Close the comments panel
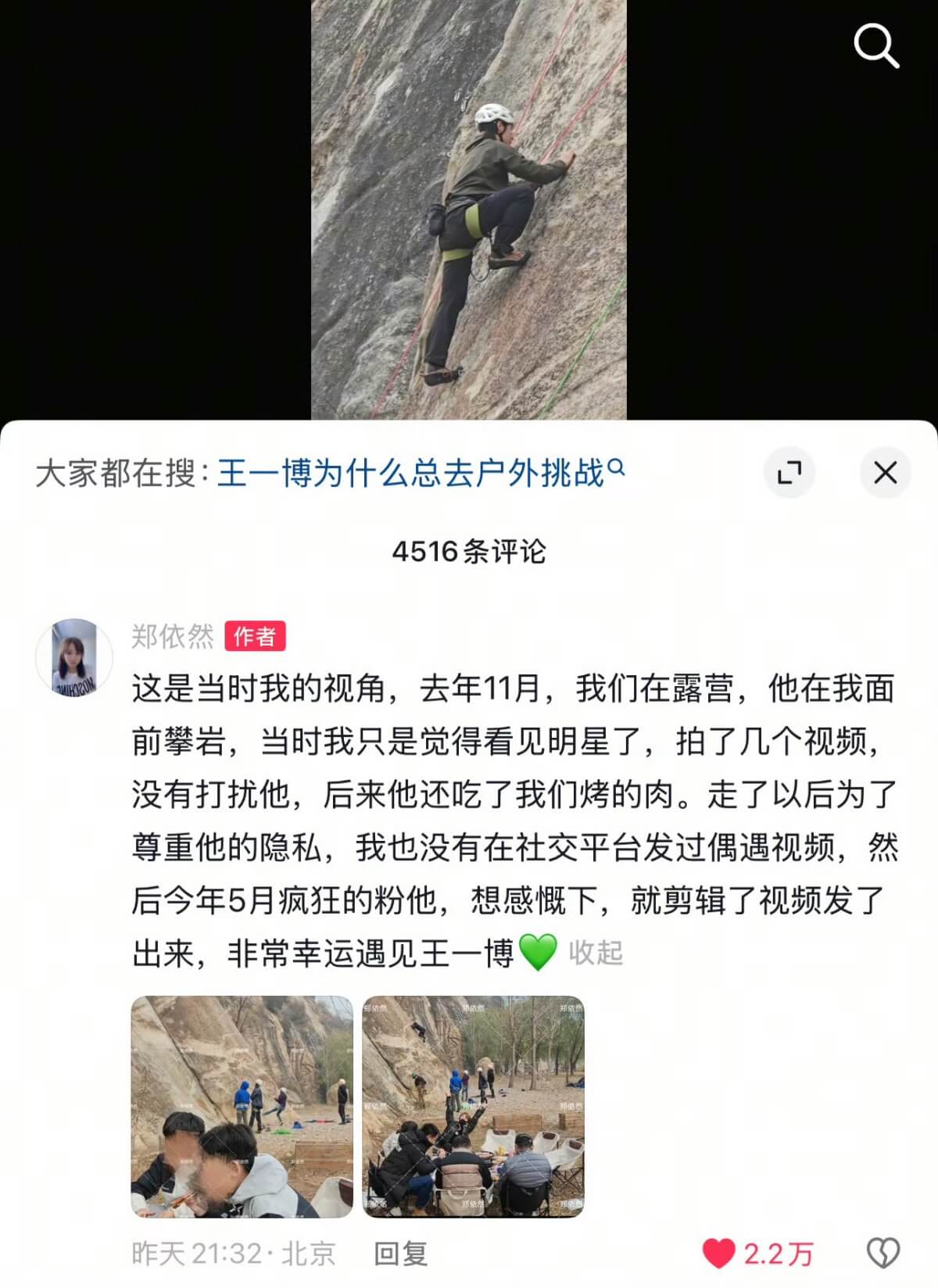 (x=885, y=473)
